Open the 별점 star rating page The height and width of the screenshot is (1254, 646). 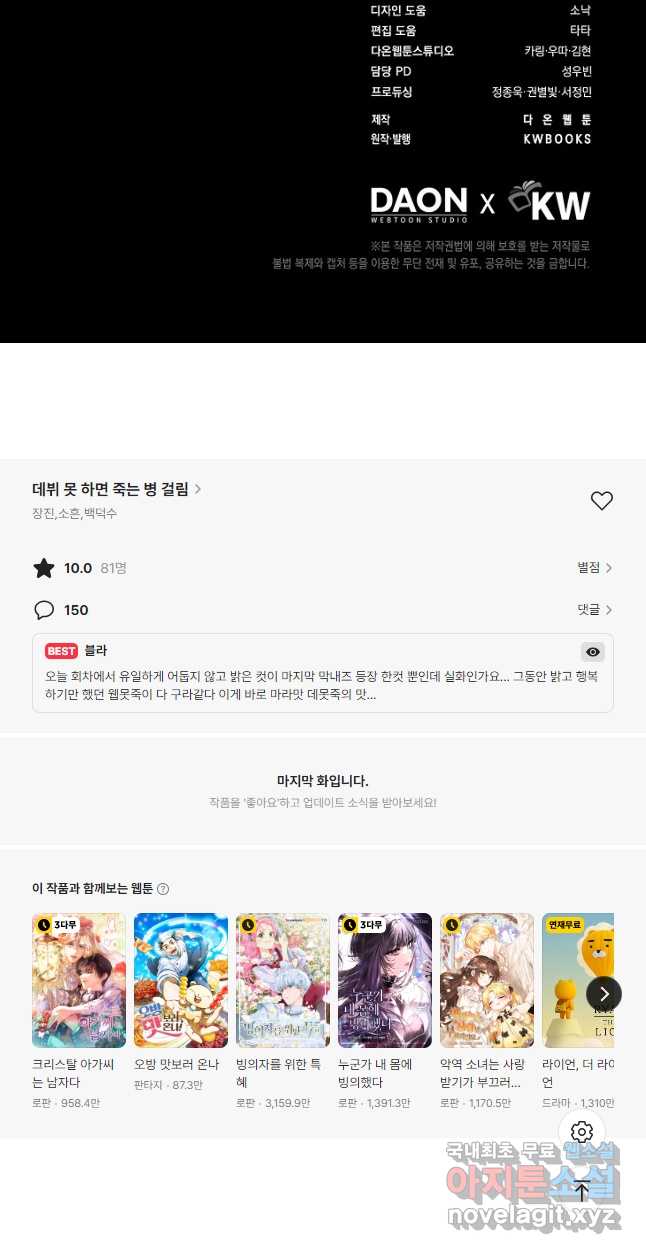[x=595, y=568]
